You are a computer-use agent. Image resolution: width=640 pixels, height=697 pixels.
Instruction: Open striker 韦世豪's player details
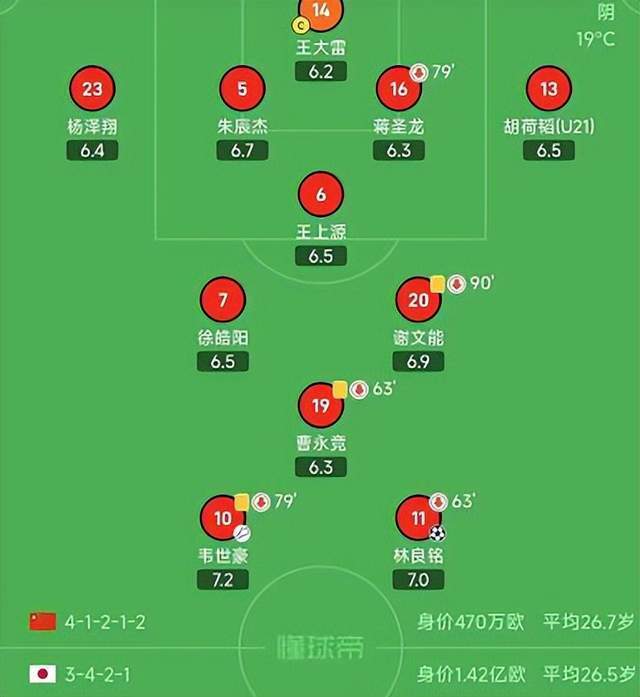point(223,518)
